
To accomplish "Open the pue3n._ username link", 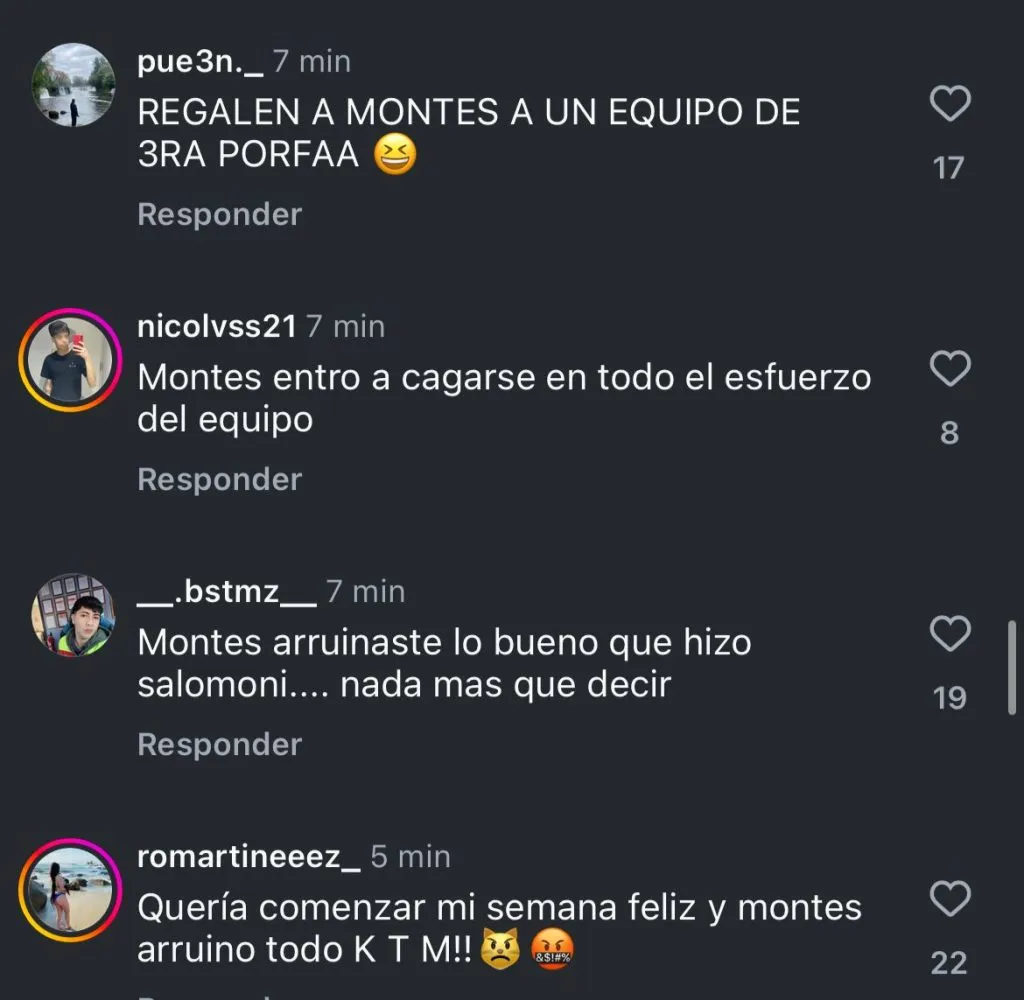I will click(200, 61).
